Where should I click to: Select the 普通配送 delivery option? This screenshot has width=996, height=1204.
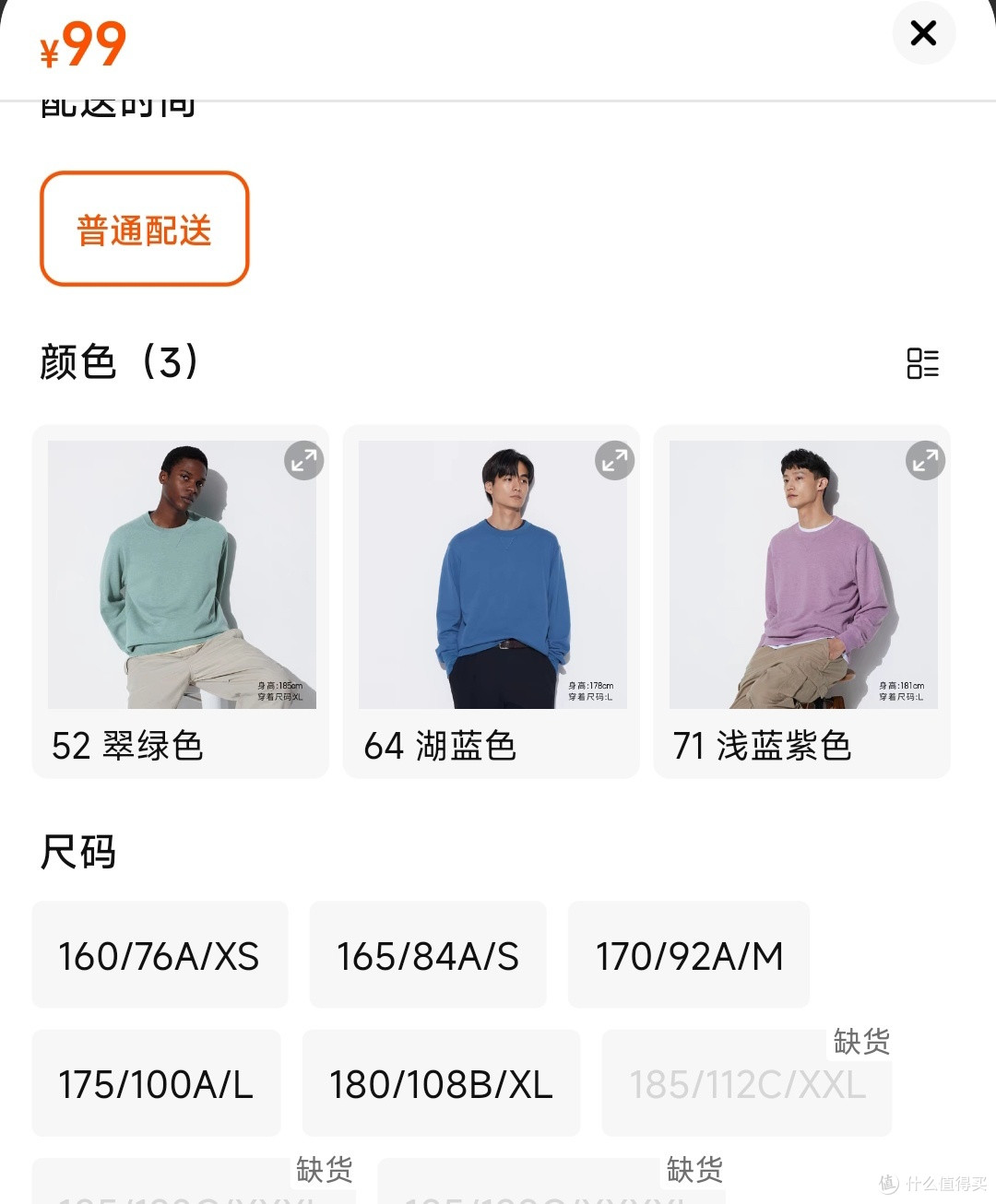click(x=144, y=230)
